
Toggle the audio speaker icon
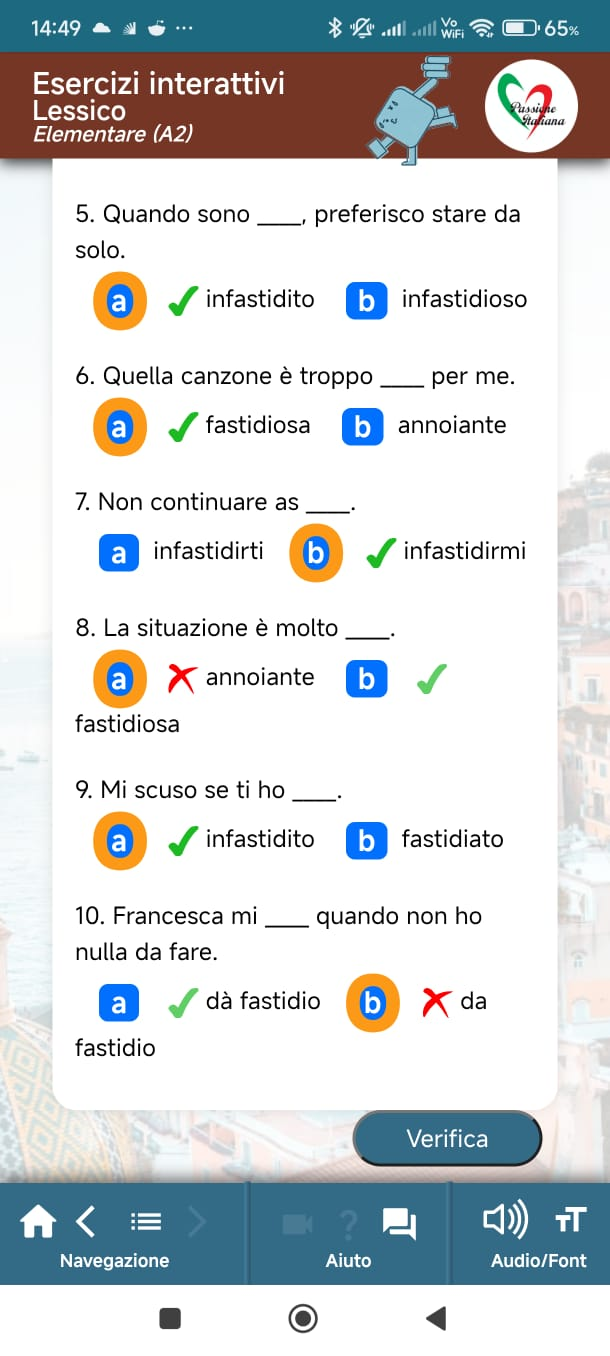pyautogui.click(x=505, y=1220)
